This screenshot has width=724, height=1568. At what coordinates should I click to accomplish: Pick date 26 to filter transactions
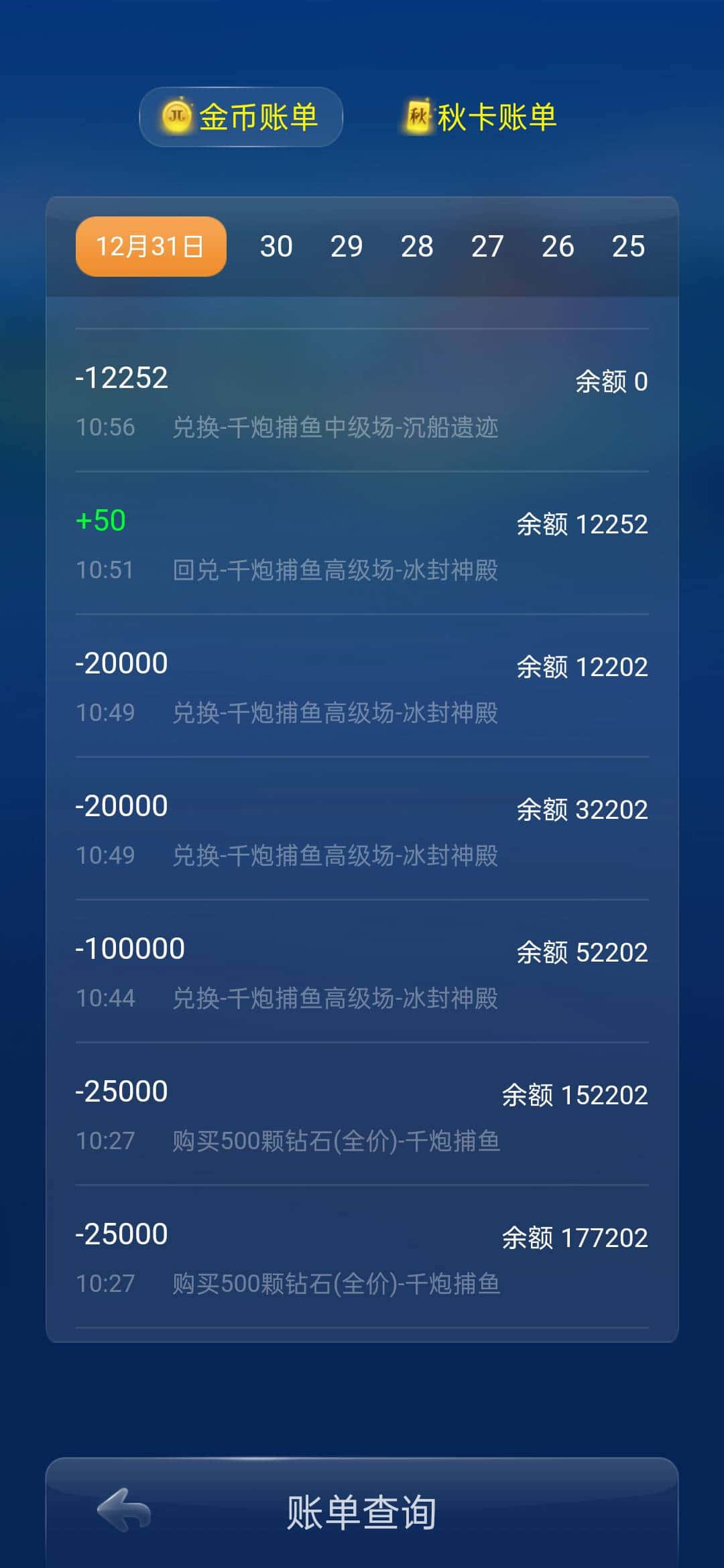click(x=559, y=247)
